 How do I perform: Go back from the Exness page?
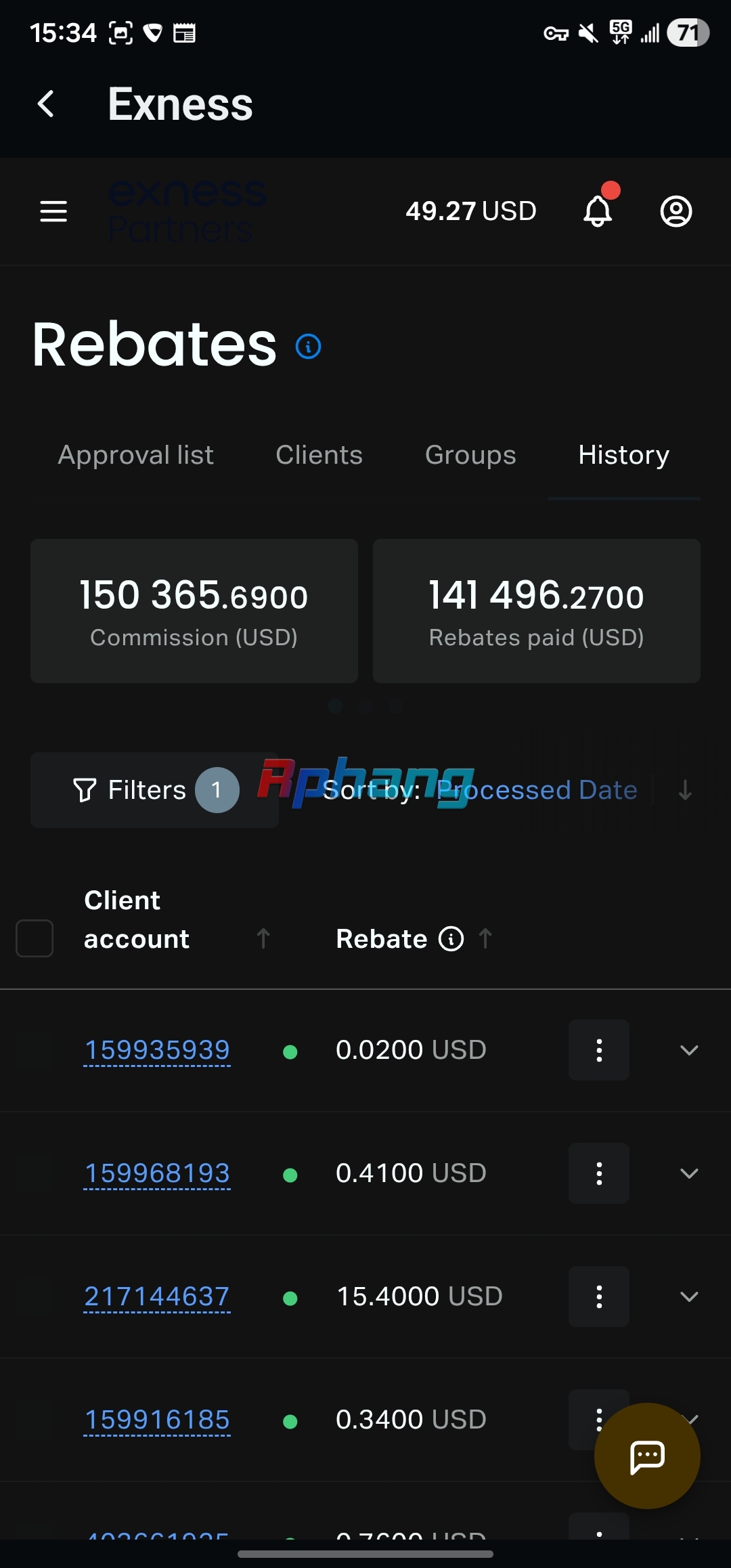tap(46, 104)
